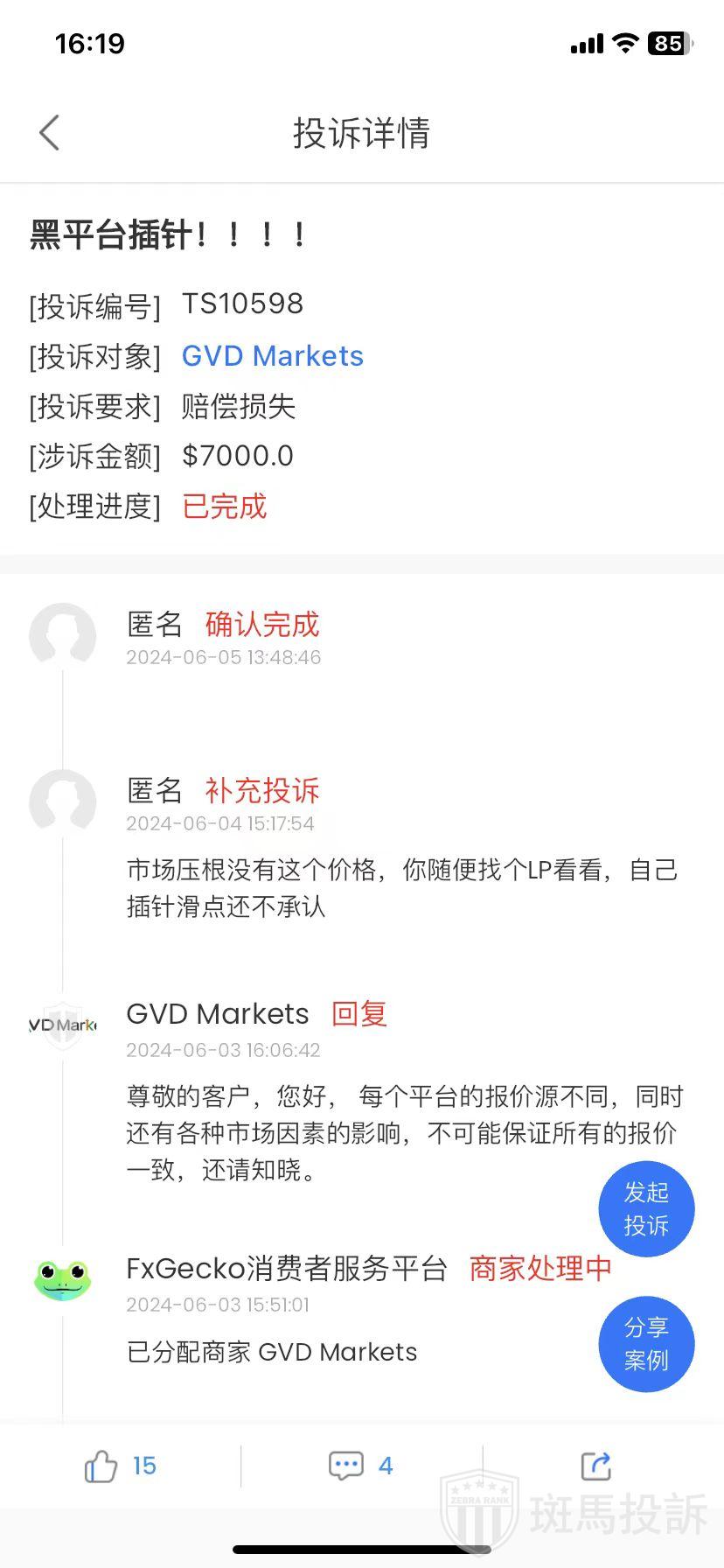Share the complaint via the bottom share icon
Screen dimensions: 724x1568
595,1466
